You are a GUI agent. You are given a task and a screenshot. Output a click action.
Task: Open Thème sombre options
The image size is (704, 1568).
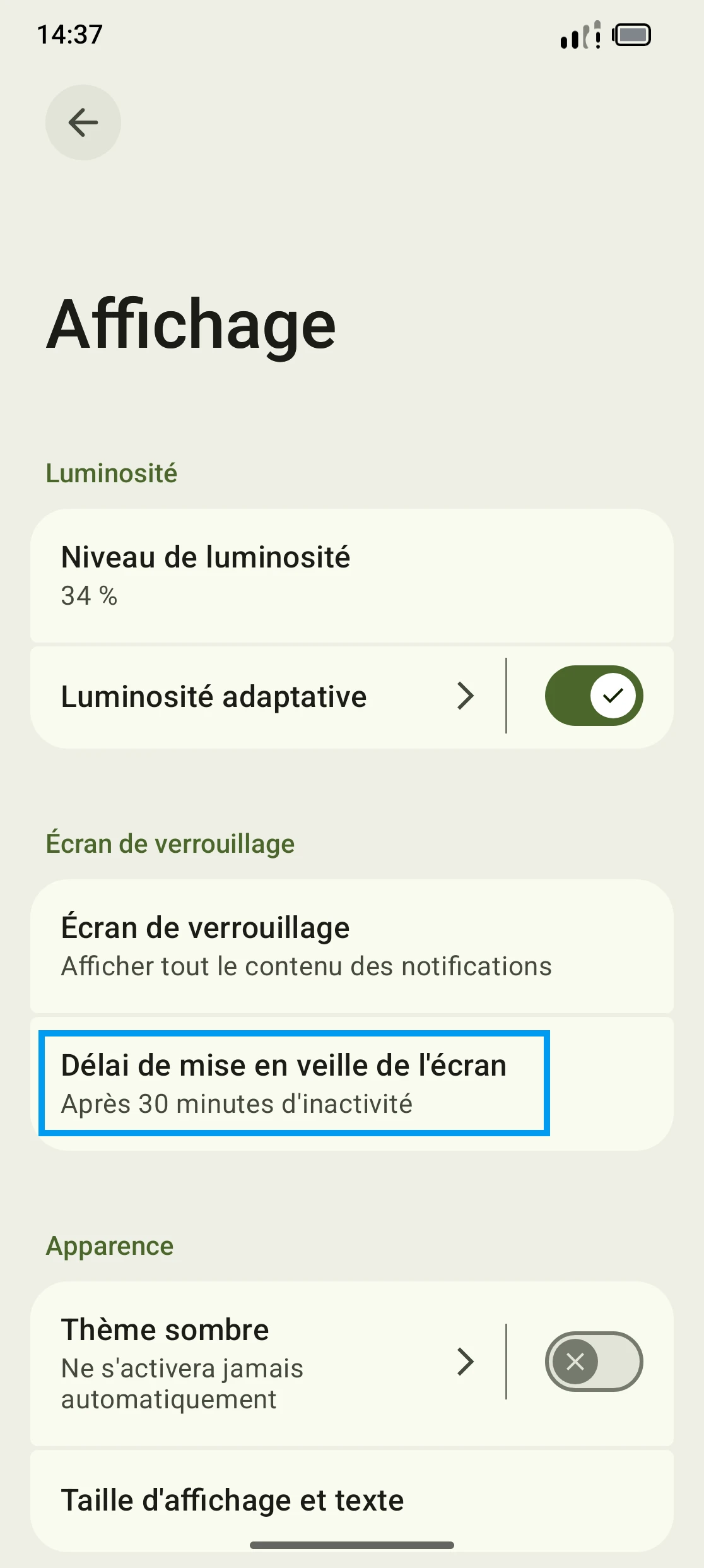tap(265, 1363)
